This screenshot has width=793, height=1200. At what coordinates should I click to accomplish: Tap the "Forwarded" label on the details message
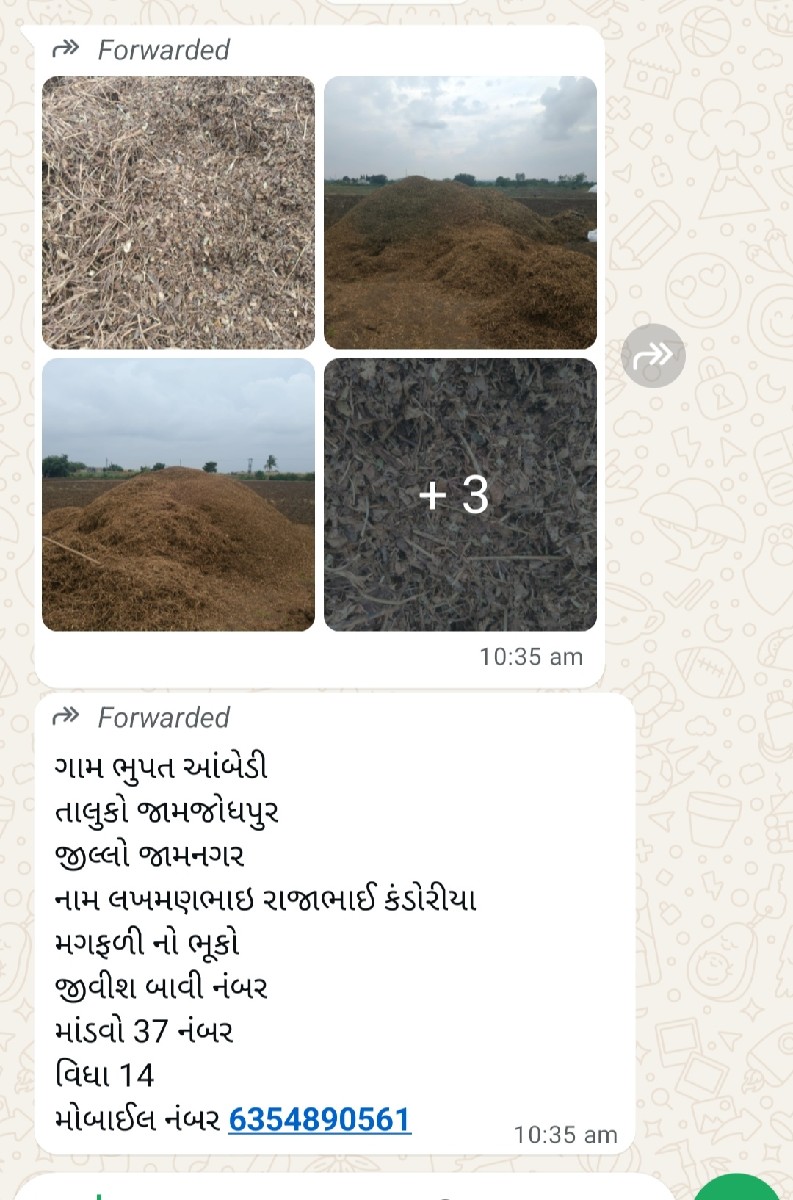[162, 717]
